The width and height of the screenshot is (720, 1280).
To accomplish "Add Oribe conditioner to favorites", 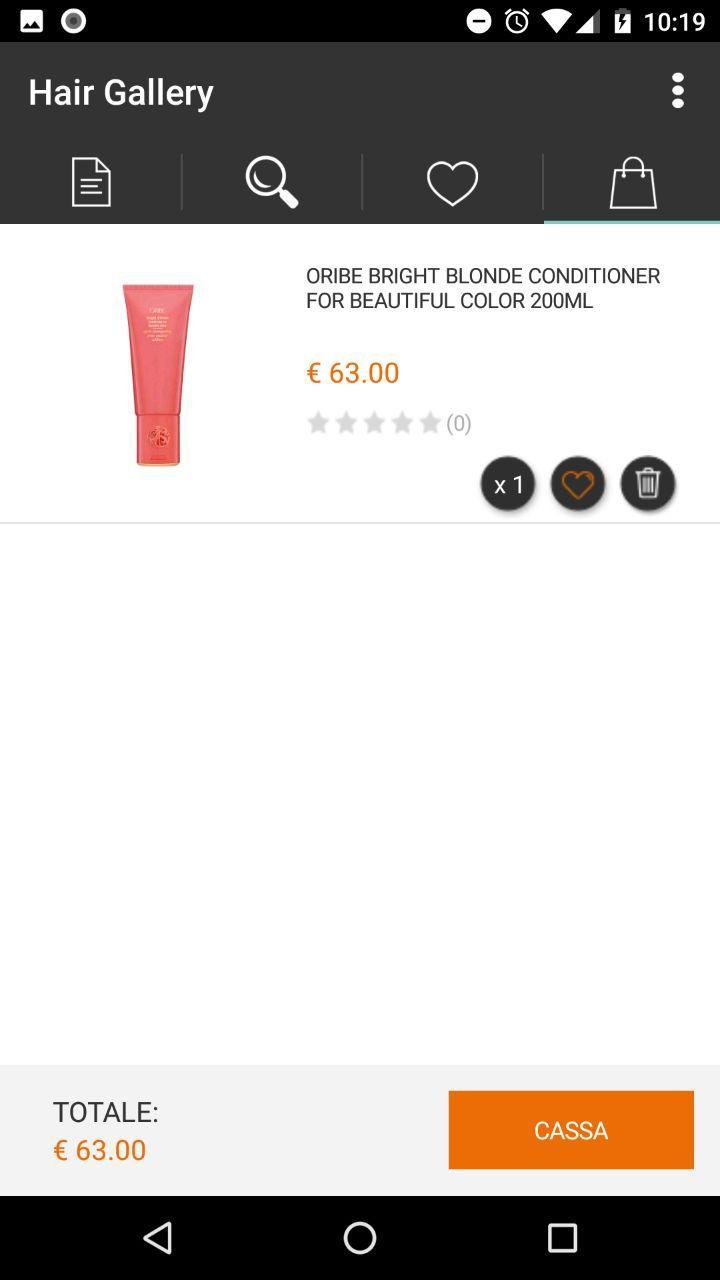I will (x=578, y=484).
